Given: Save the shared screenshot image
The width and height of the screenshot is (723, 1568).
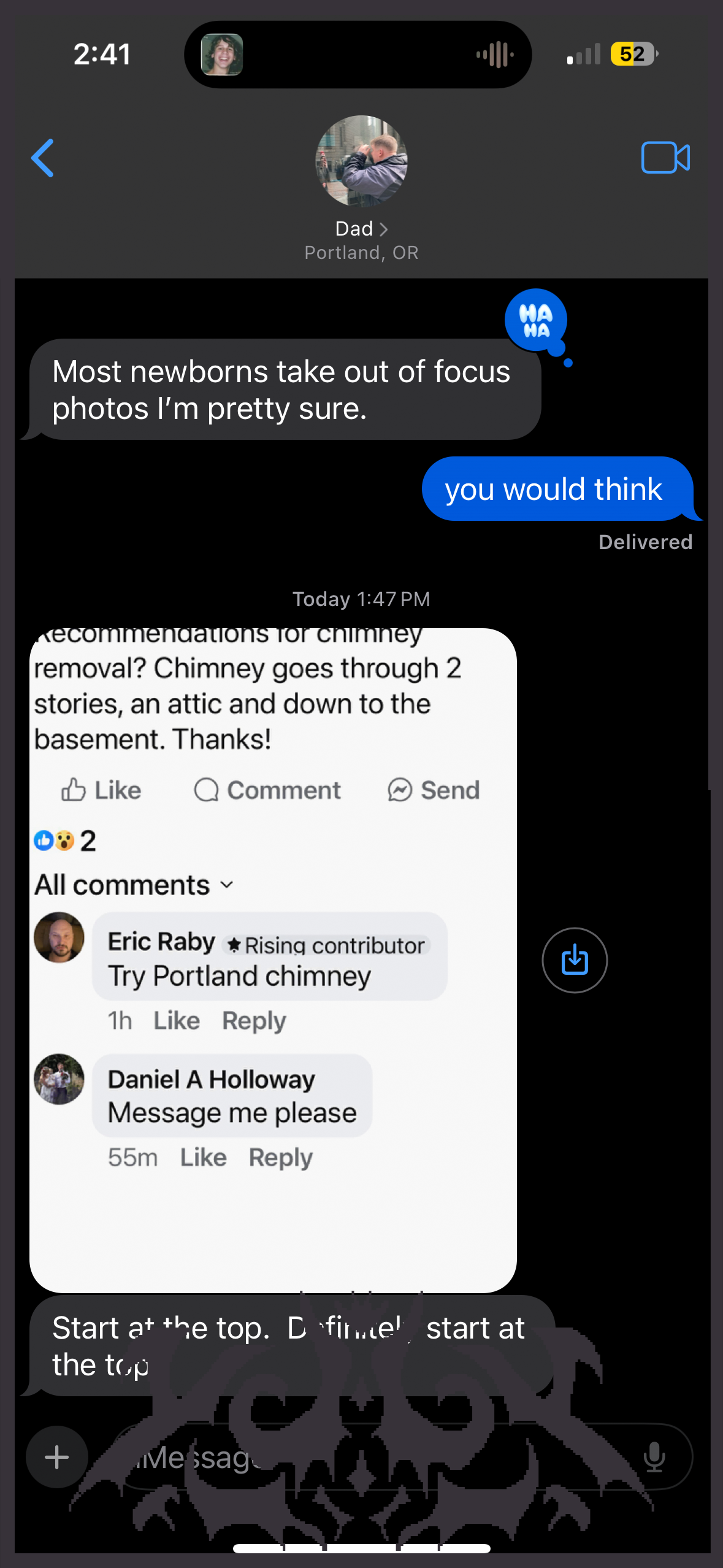Looking at the screenshot, I should pyautogui.click(x=574, y=960).
